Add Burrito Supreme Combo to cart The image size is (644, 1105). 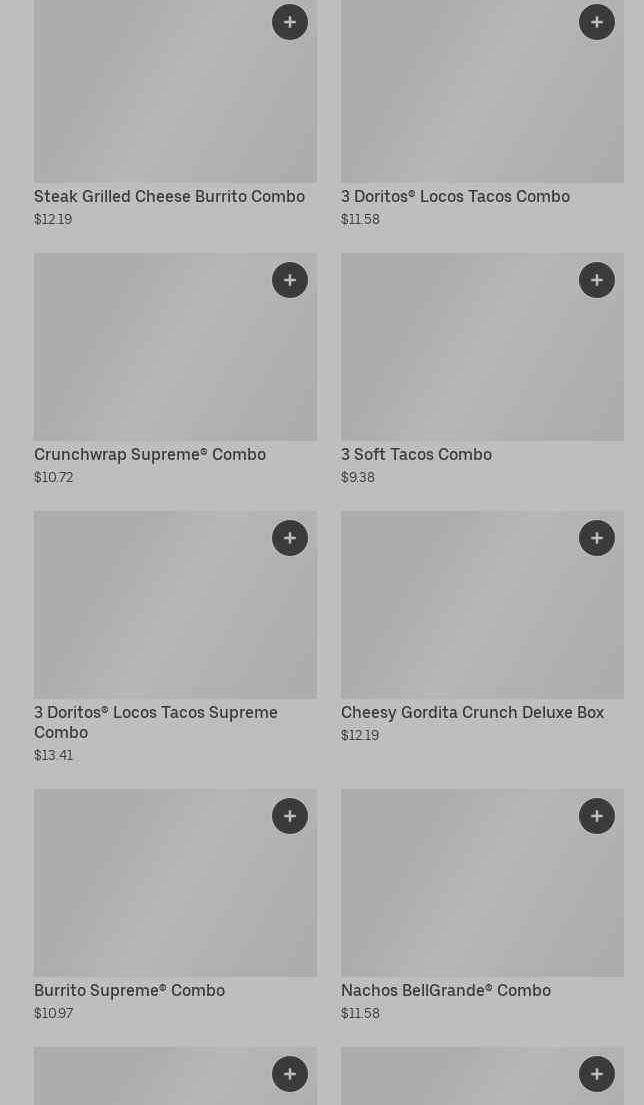290,816
